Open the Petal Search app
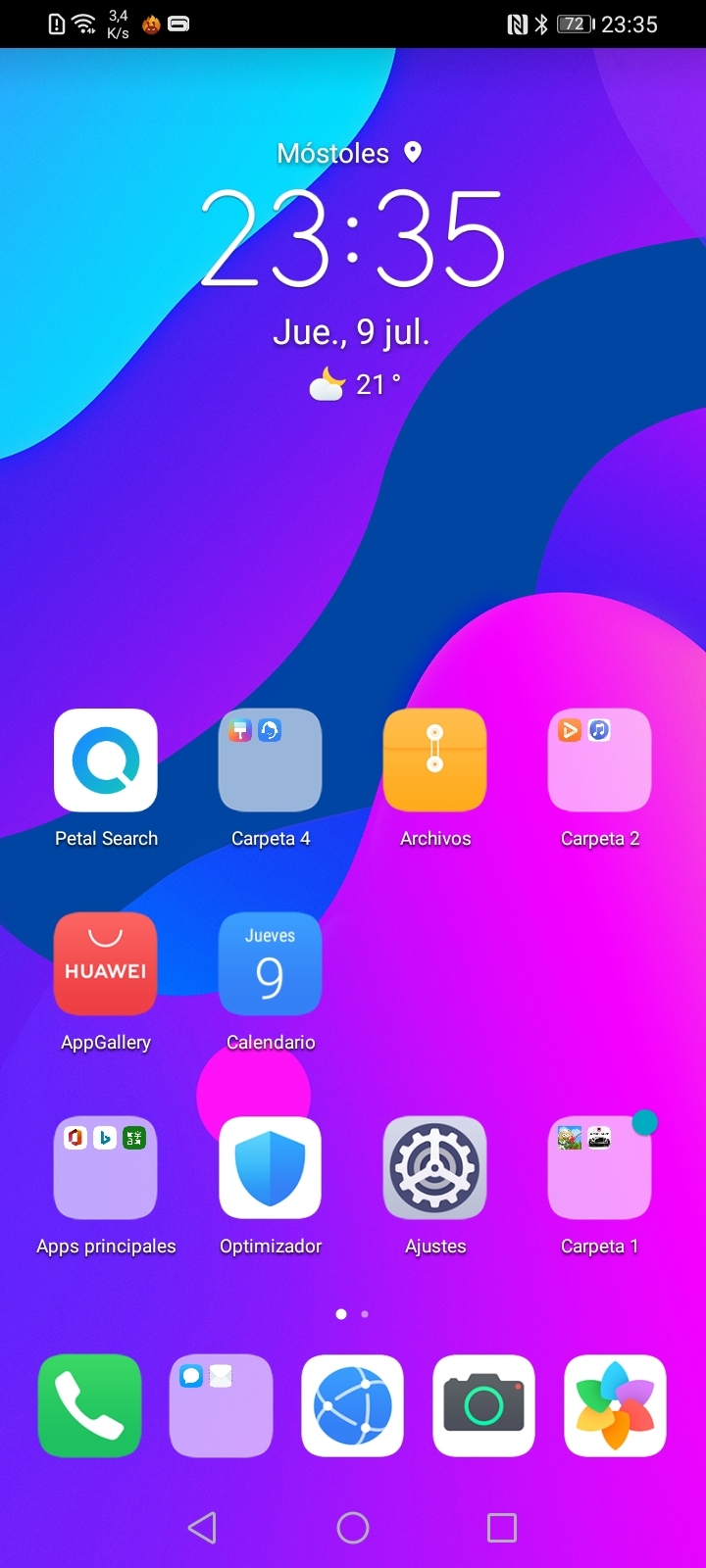Screen dimensions: 706x1568 click(x=106, y=760)
